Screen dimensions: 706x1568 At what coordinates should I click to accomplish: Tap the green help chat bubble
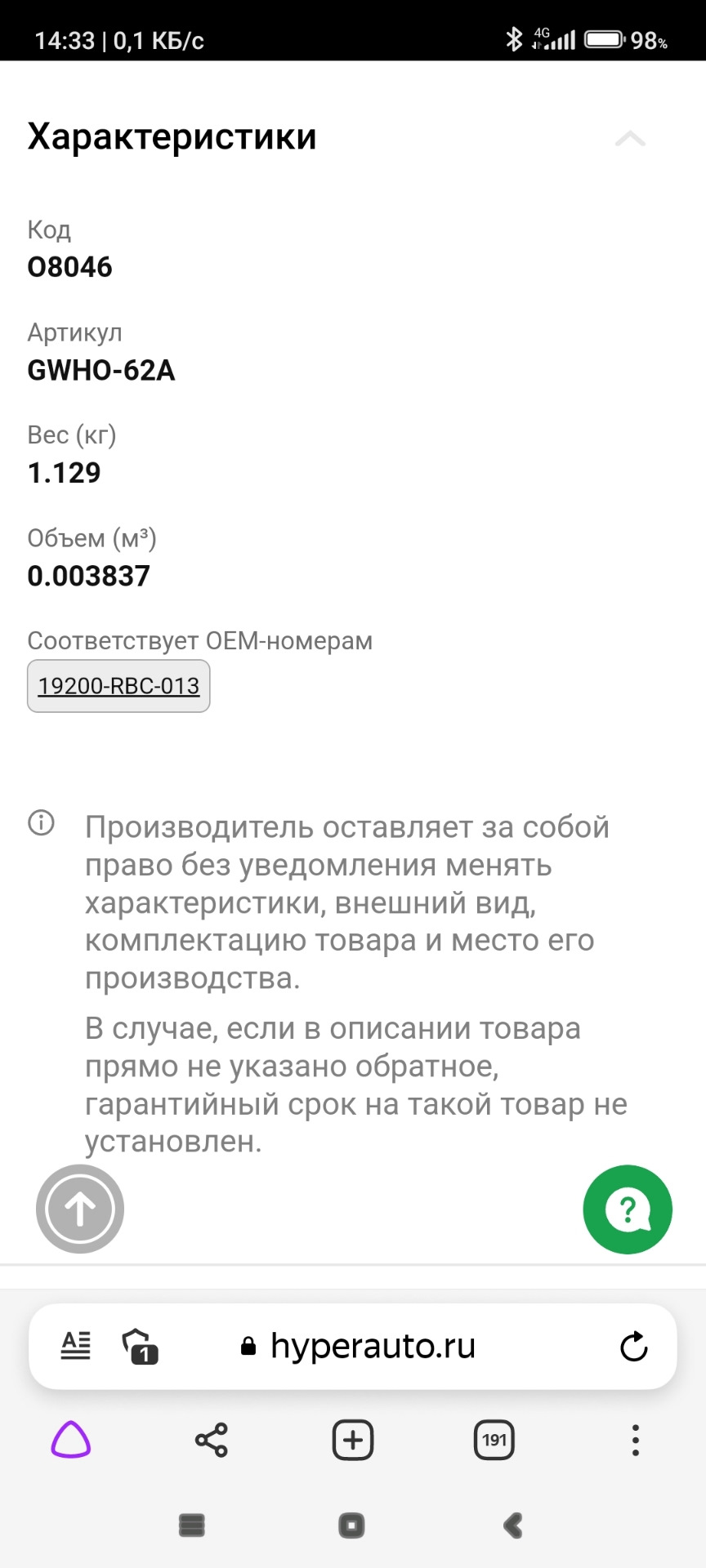pos(627,1209)
